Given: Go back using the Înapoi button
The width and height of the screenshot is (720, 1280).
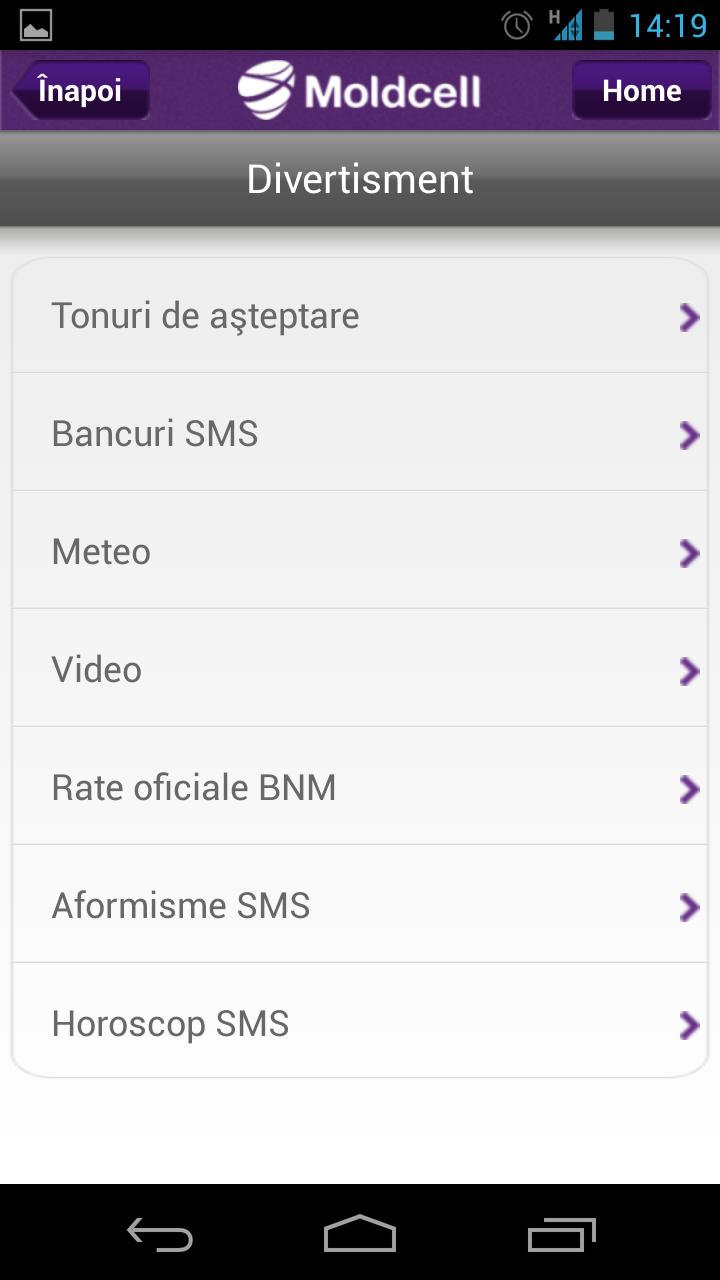Looking at the screenshot, I should pyautogui.click(x=80, y=91).
